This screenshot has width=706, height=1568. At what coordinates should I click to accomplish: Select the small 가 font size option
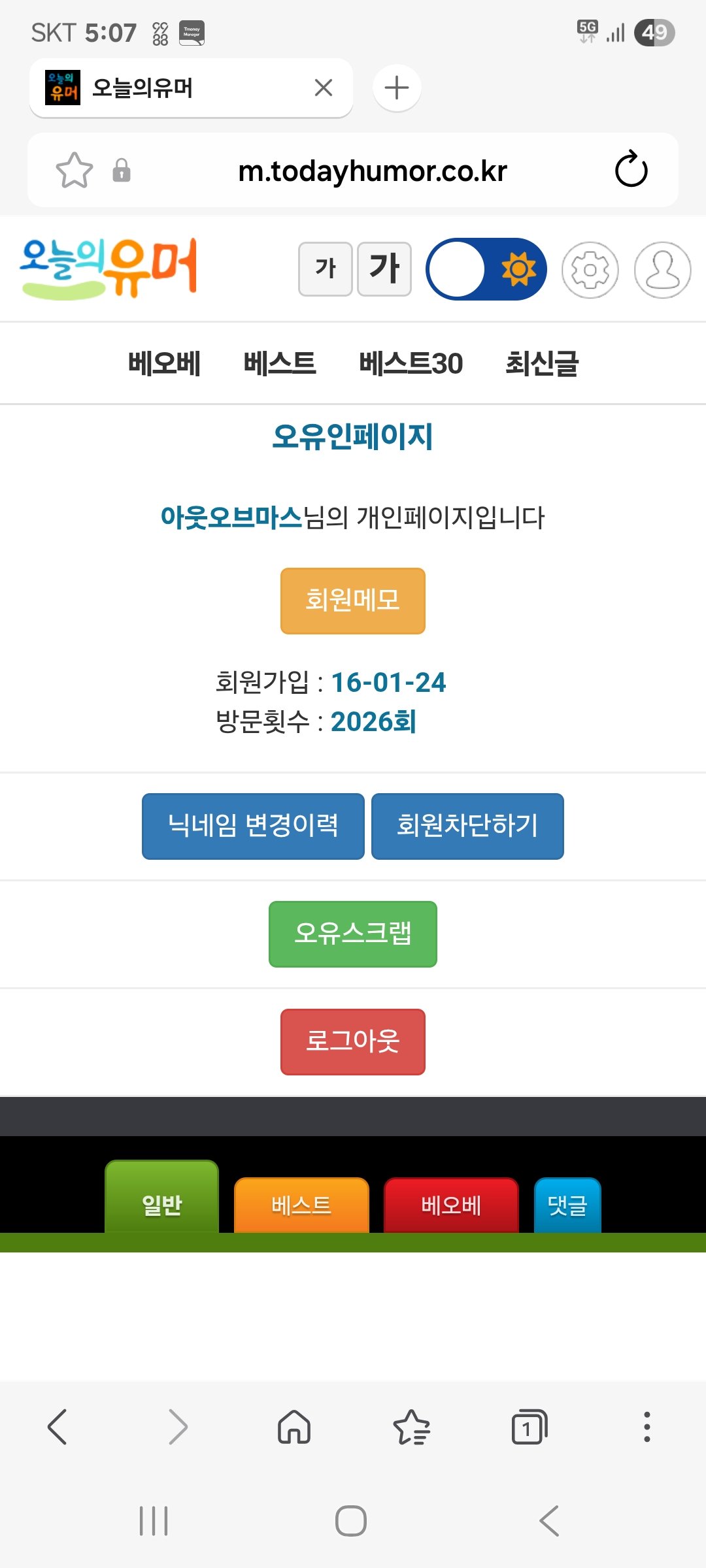click(x=326, y=268)
